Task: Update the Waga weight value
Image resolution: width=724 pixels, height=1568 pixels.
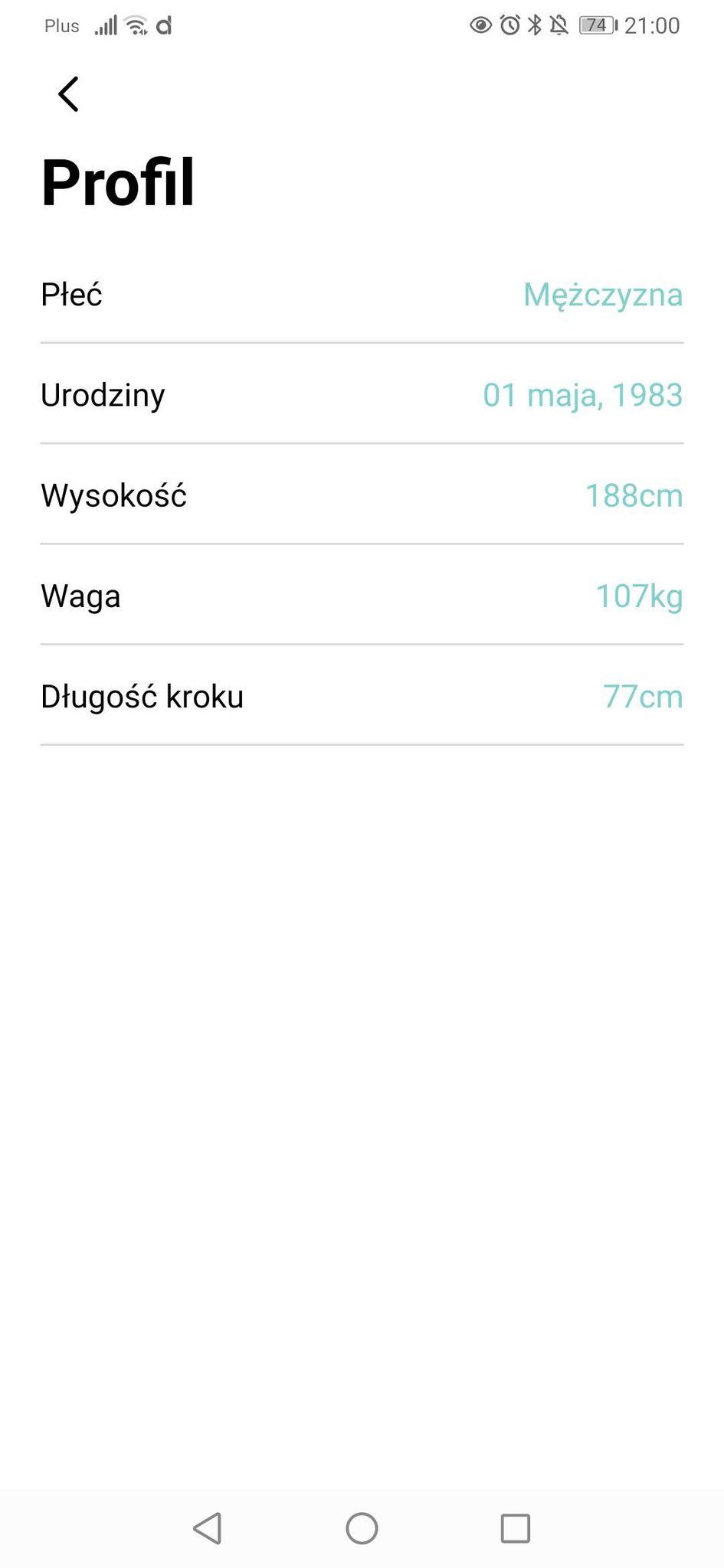Action: (x=362, y=595)
